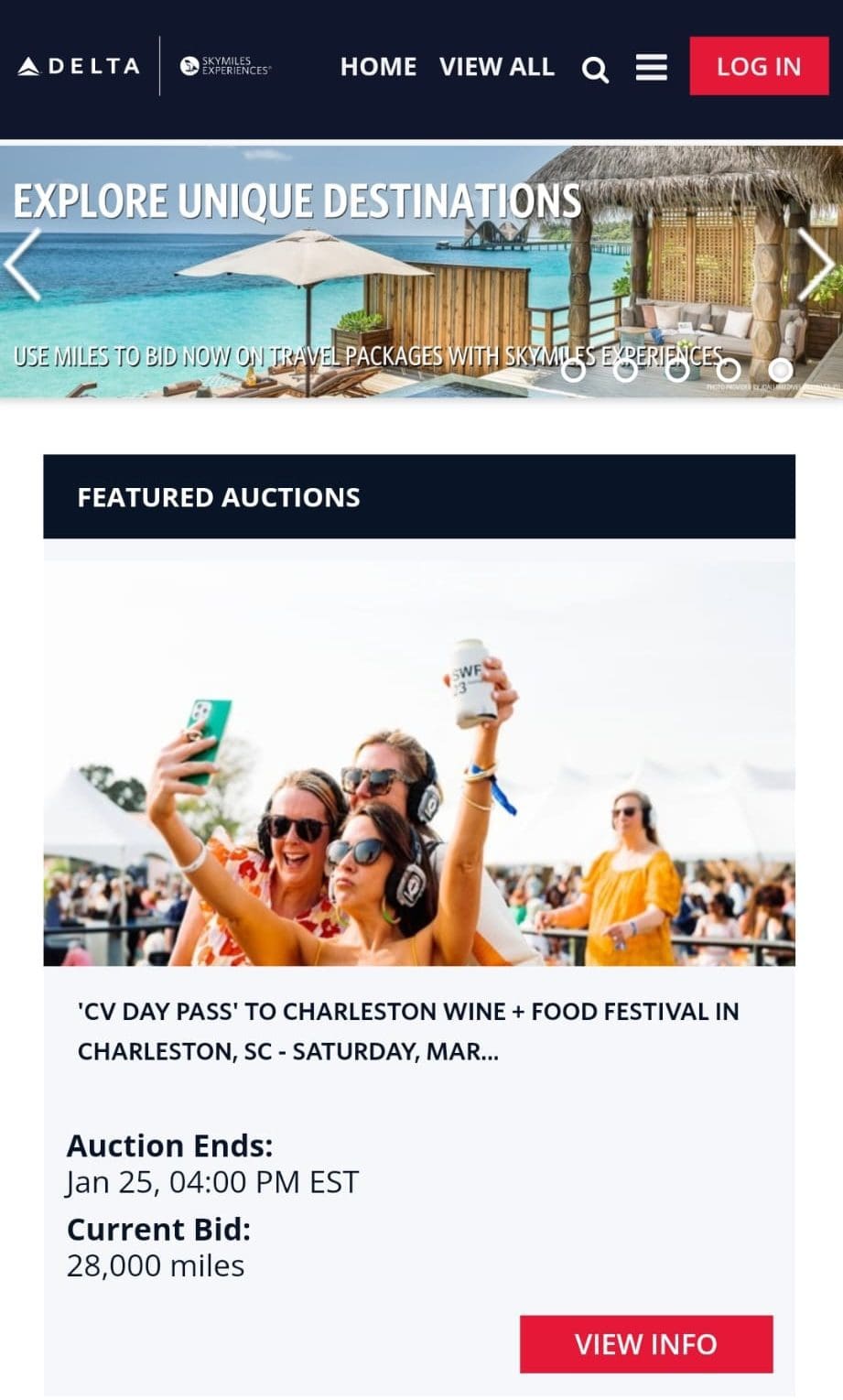This screenshot has height=1400, width=843.
Task: Tap VIEW INFO for Charleston festival auction
Action: tap(645, 1343)
